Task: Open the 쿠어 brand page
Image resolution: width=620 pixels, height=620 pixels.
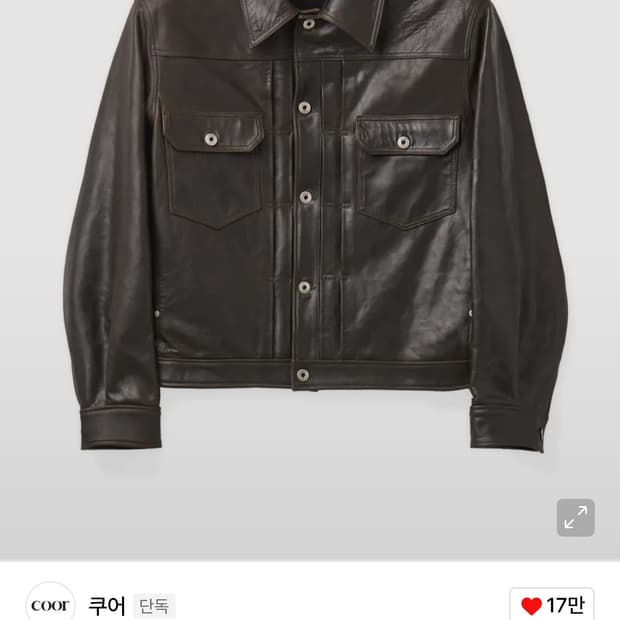Action: coord(107,605)
